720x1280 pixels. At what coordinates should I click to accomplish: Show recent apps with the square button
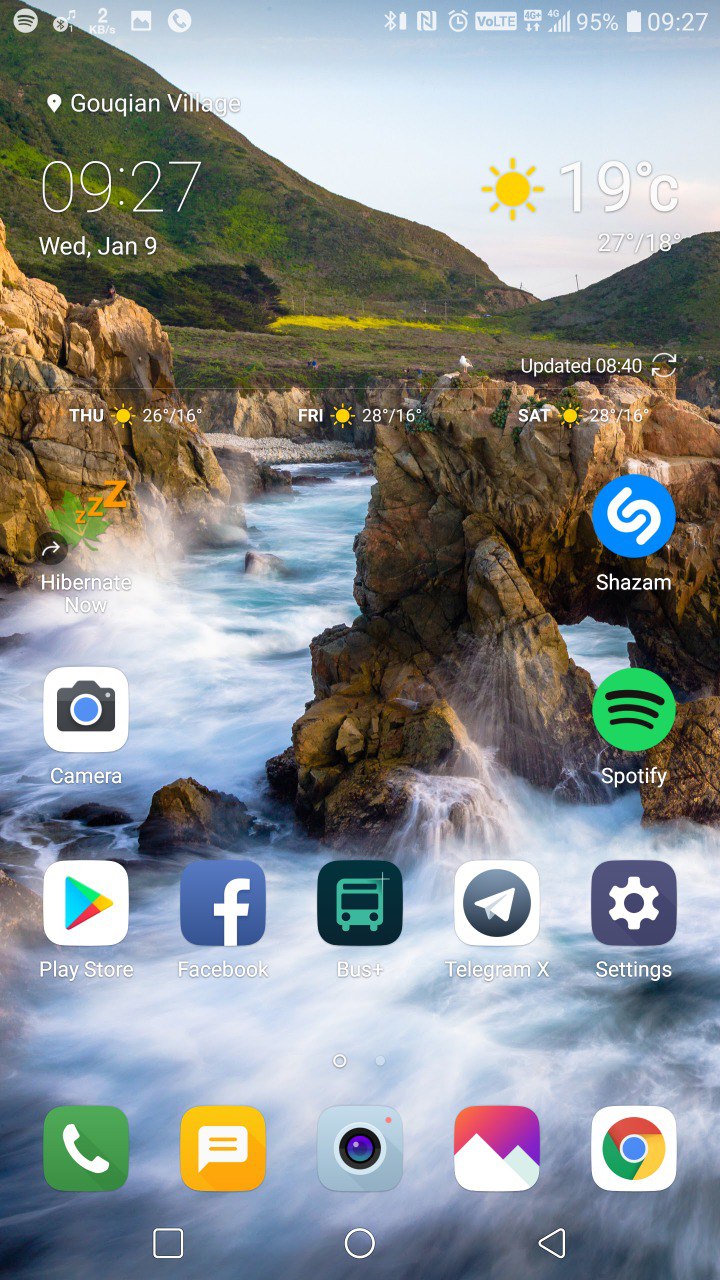click(x=168, y=1243)
